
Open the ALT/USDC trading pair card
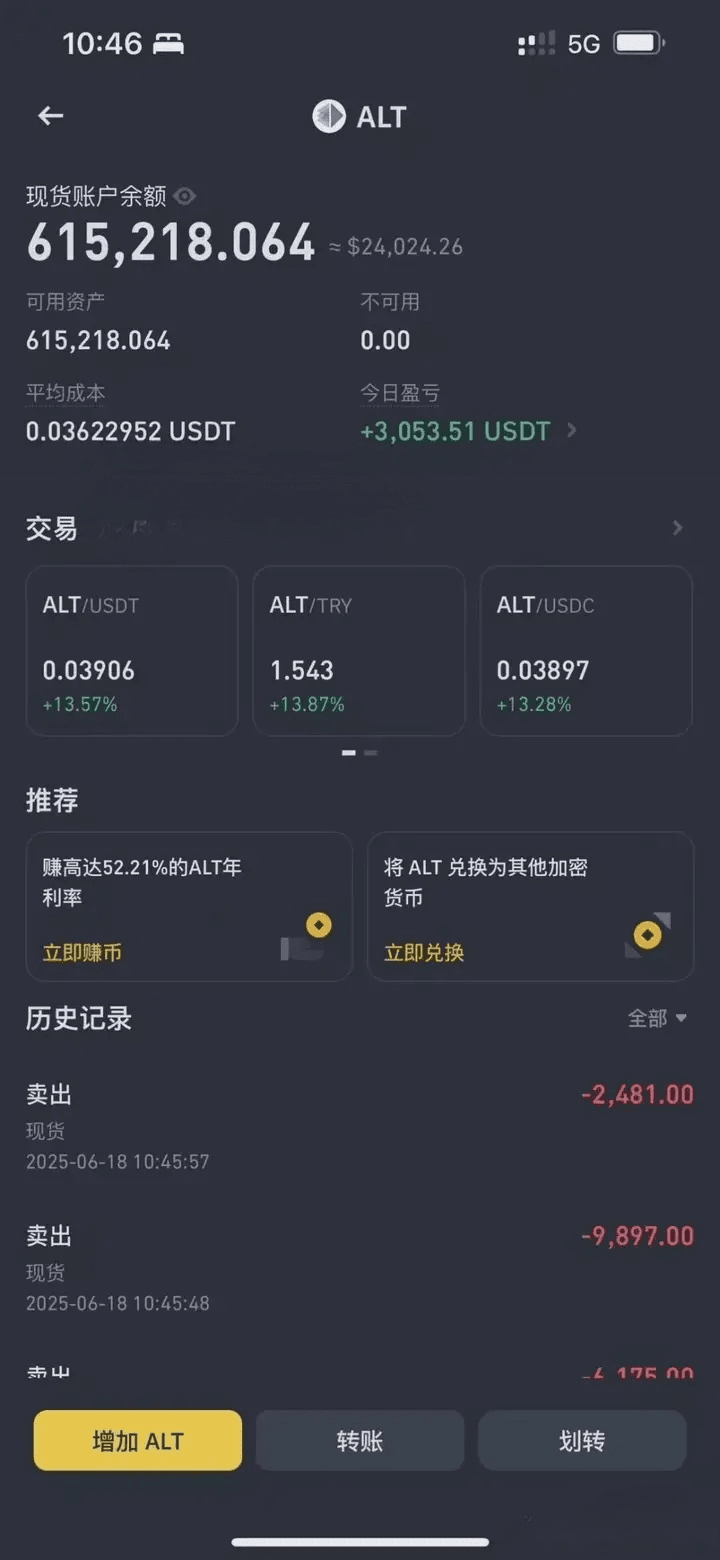click(586, 650)
